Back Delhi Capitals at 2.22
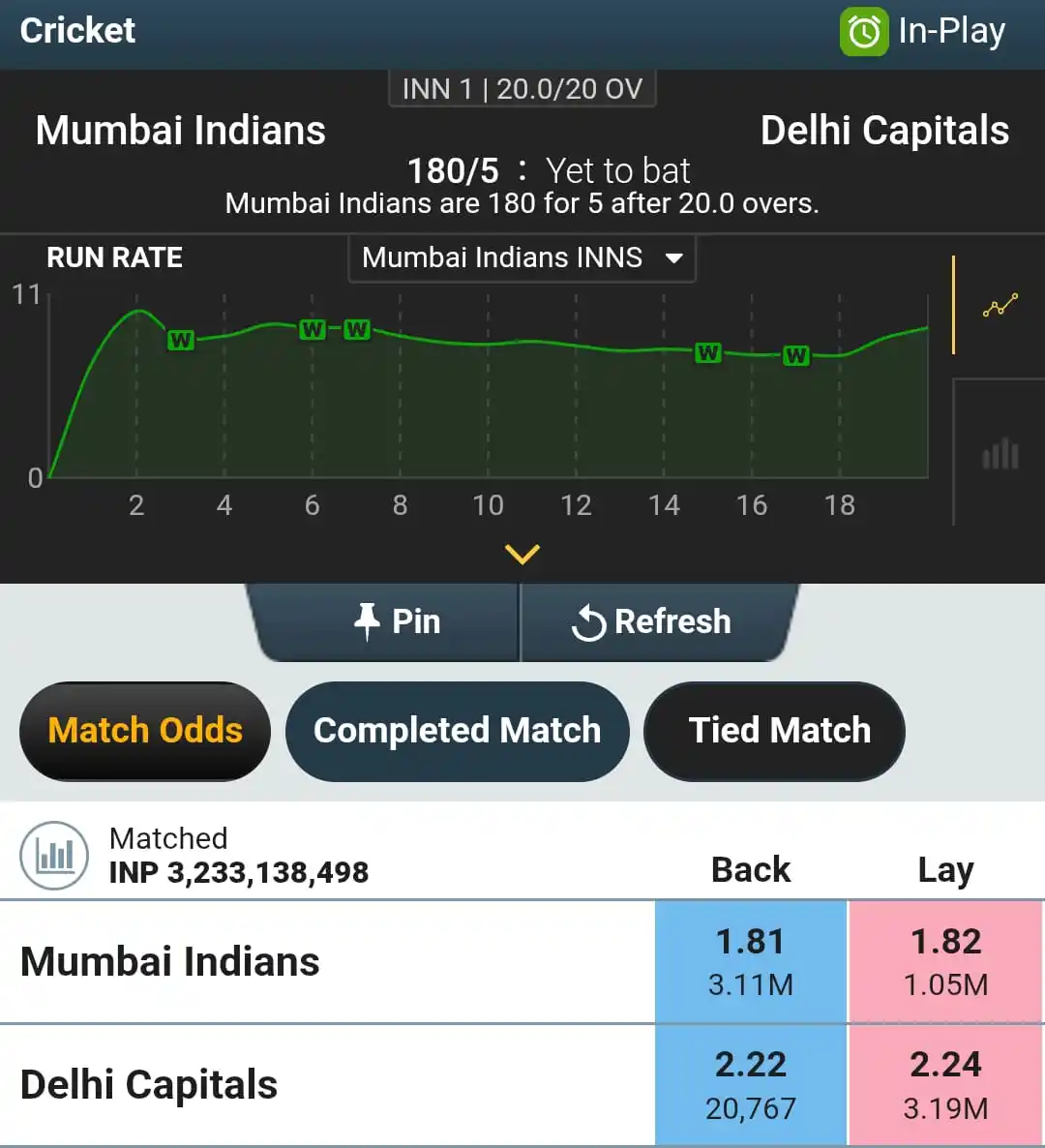 (751, 1084)
